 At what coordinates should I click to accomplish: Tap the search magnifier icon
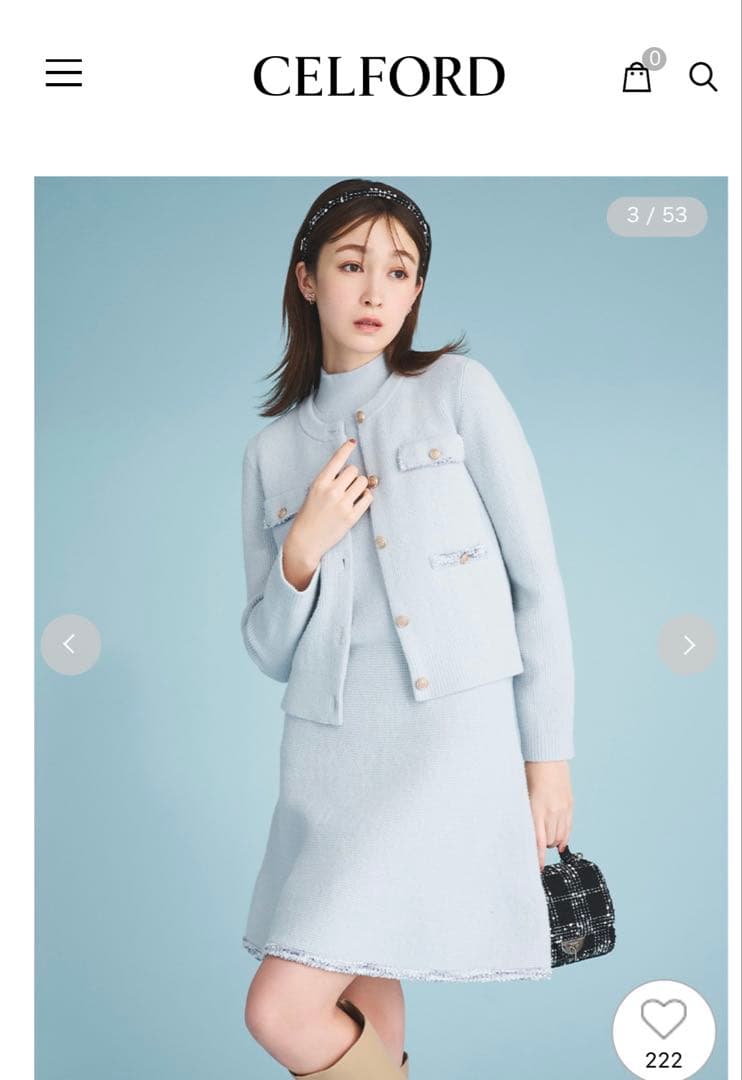(703, 77)
